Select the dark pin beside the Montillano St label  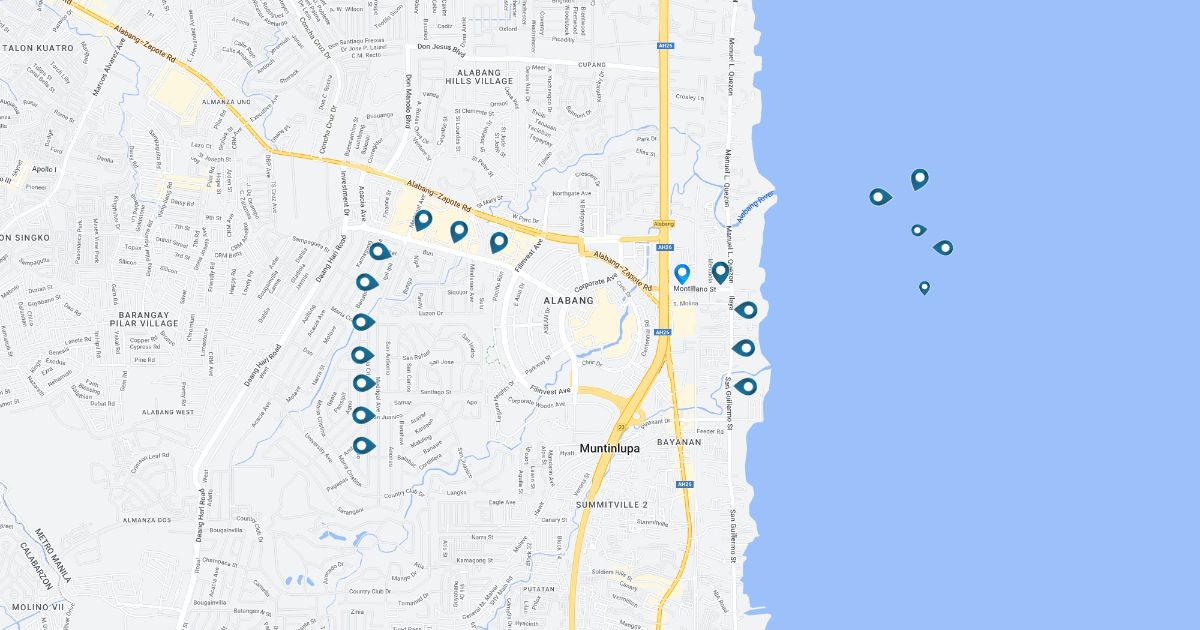pos(720,271)
